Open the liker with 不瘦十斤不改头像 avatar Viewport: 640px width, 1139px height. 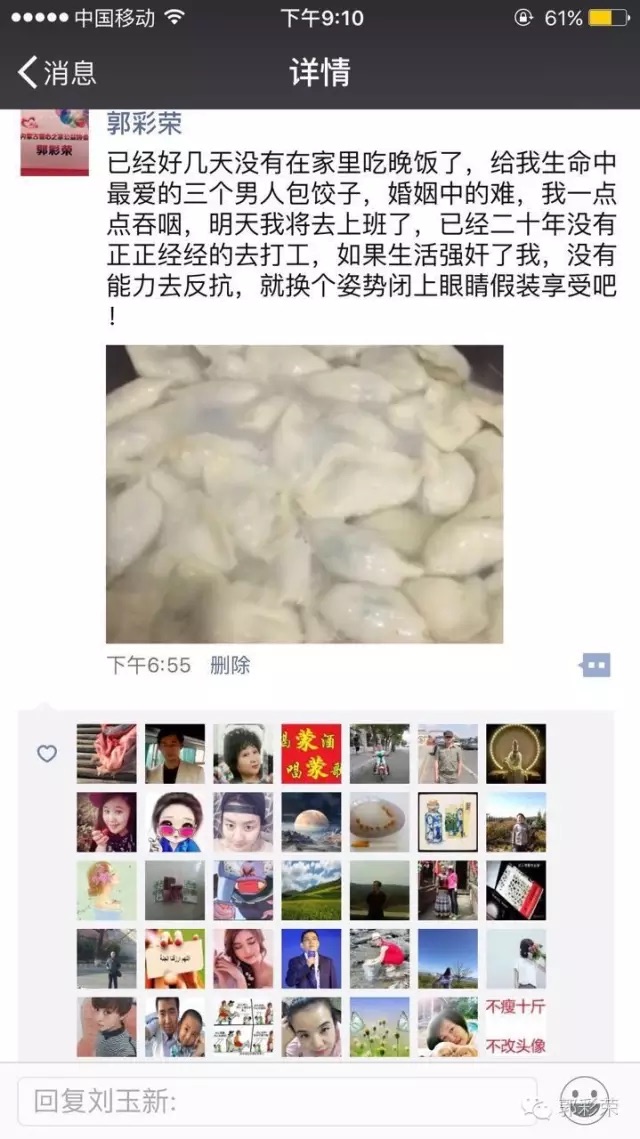pyautogui.click(x=516, y=1026)
